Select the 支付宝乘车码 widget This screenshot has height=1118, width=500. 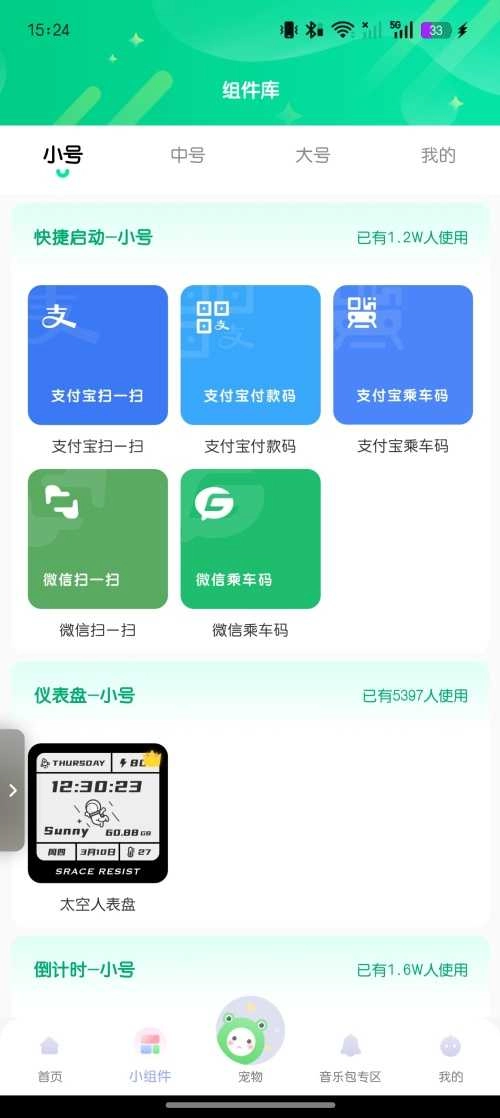[x=403, y=355]
